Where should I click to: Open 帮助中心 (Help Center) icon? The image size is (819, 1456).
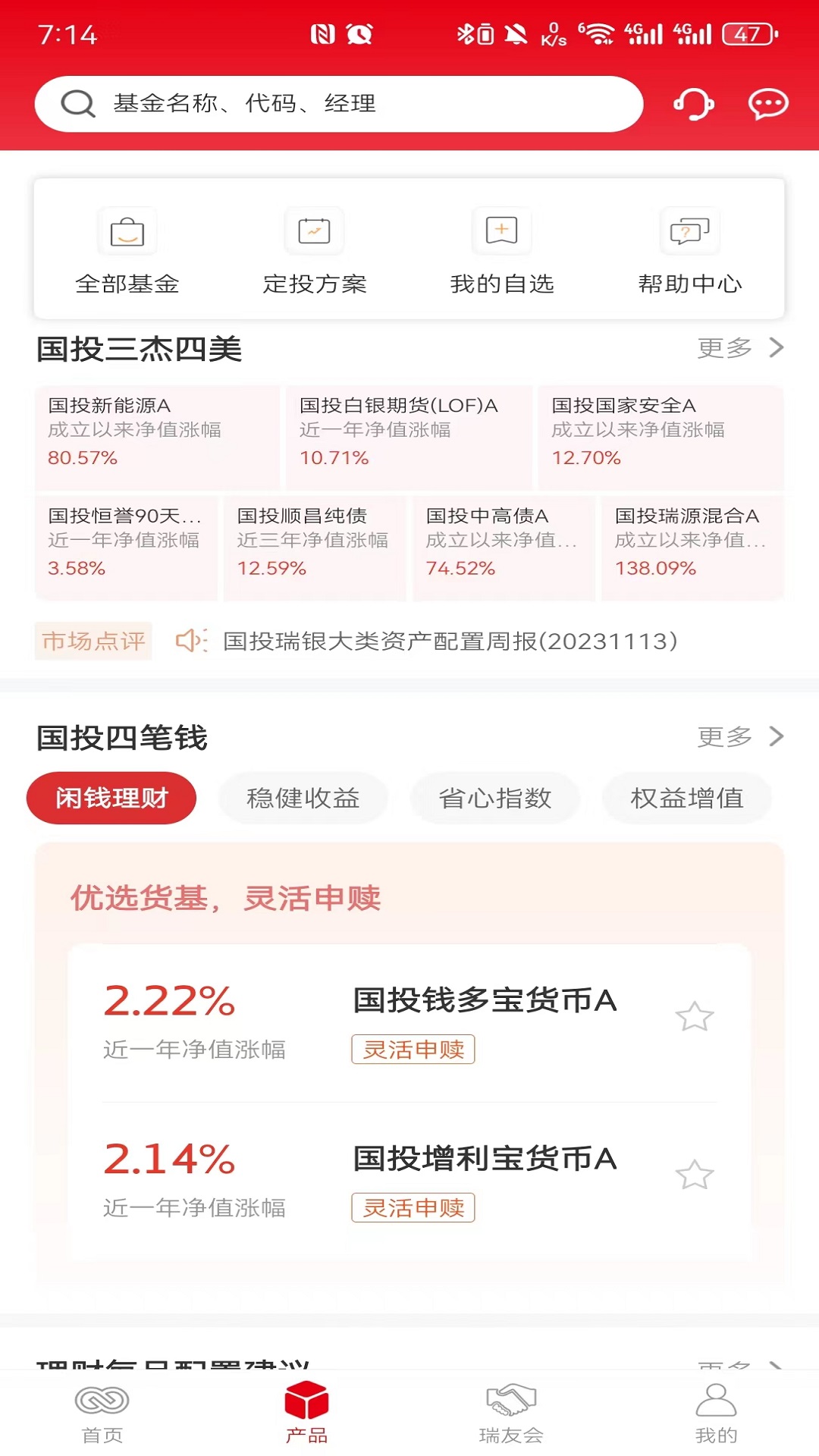[689, 250]
